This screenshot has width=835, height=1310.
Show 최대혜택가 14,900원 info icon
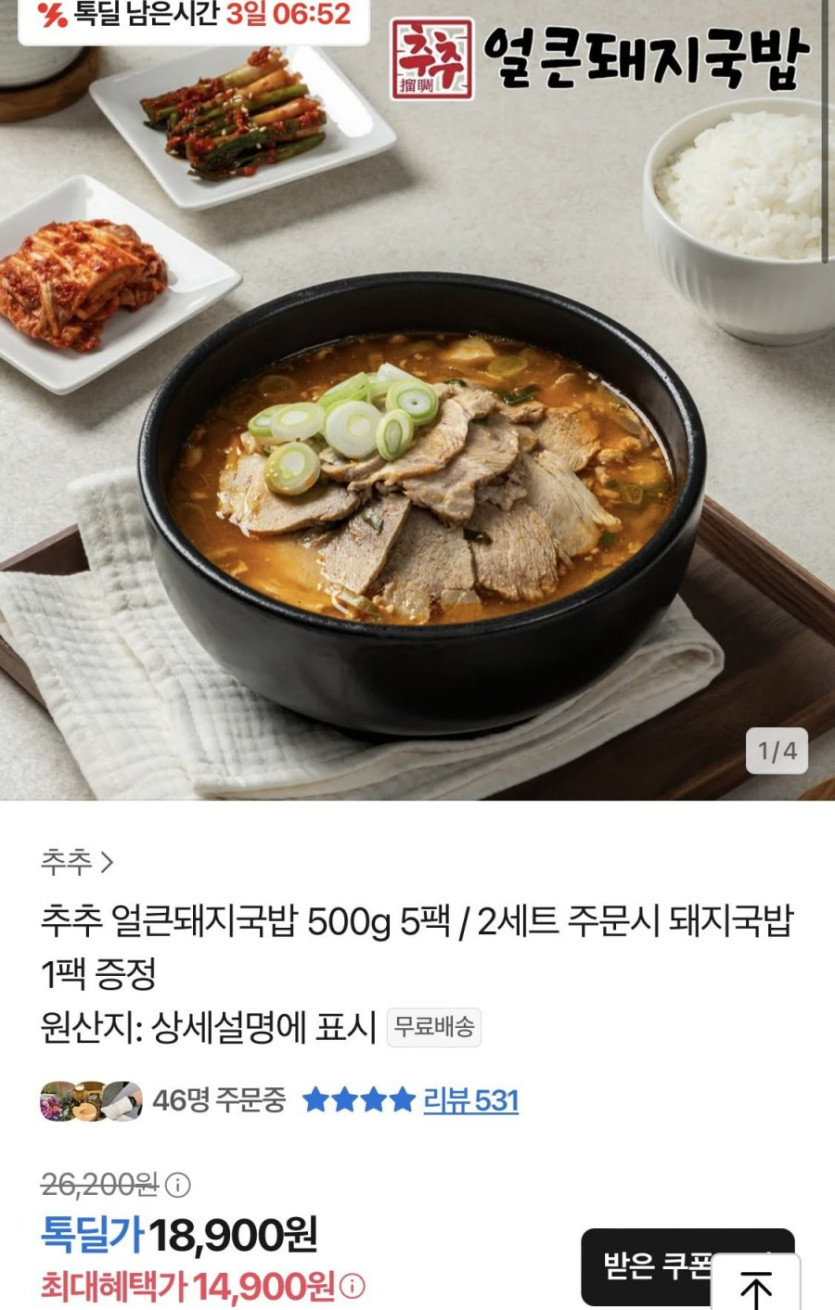point(352,1286)
